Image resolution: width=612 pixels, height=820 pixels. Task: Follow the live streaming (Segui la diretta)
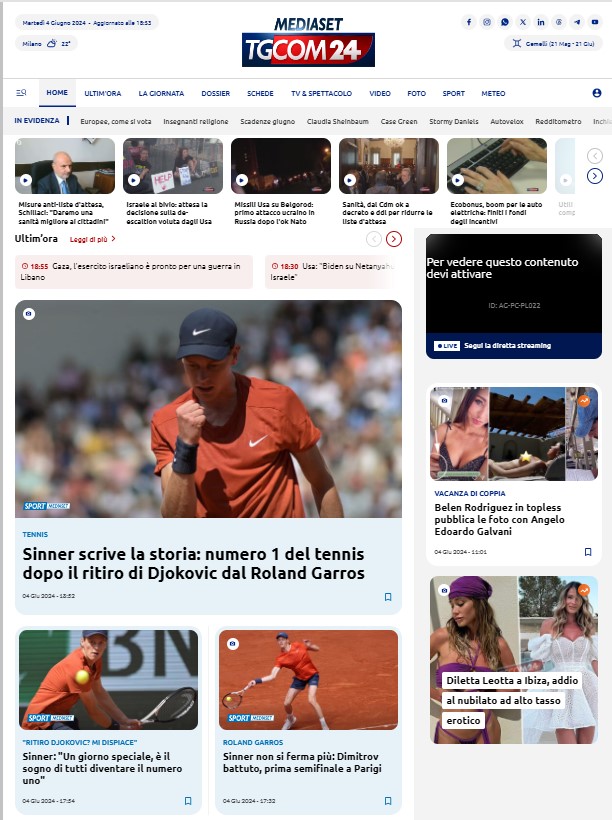click(506, 345)
